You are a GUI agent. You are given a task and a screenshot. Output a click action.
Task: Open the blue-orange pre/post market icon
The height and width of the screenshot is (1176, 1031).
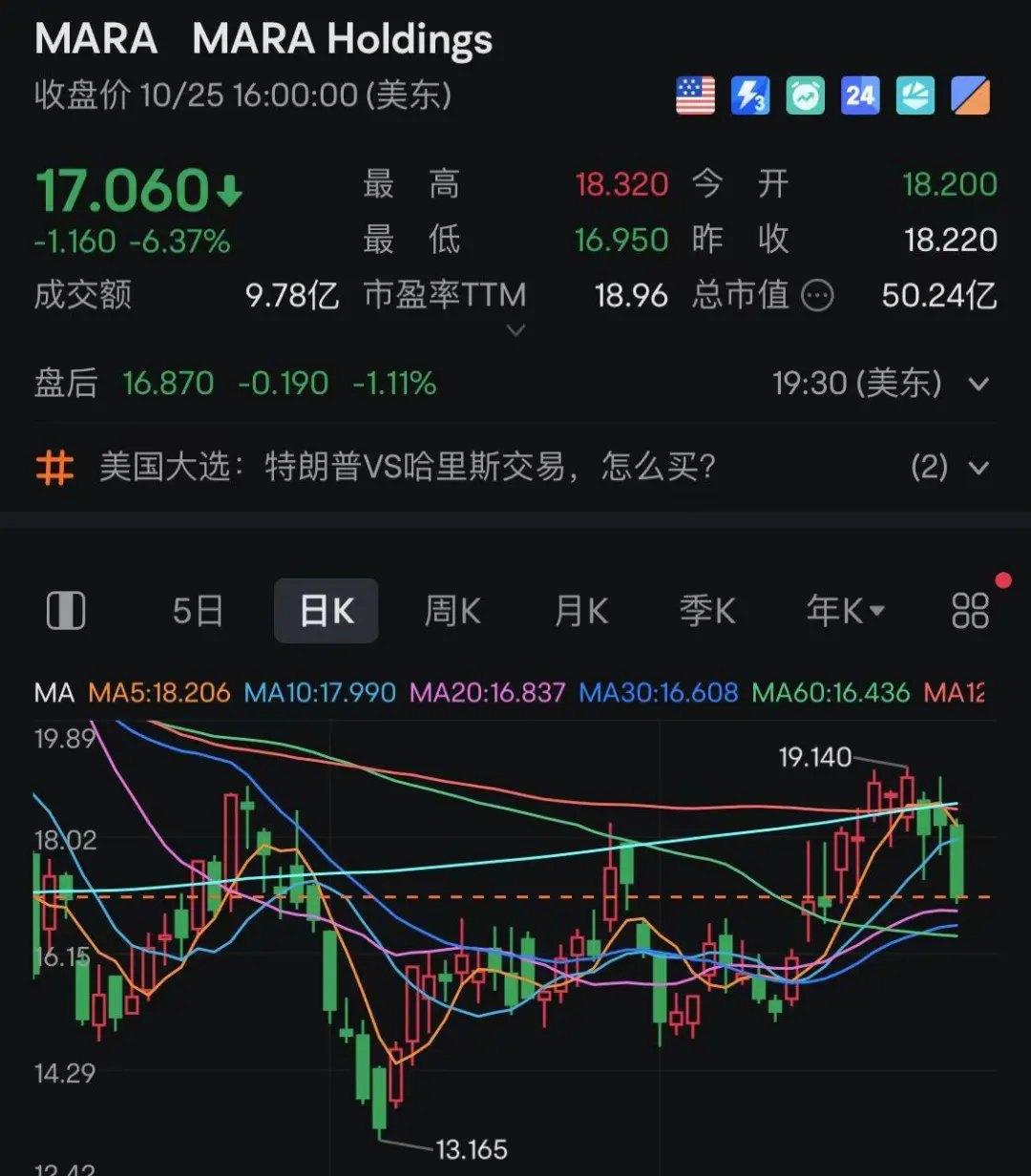(x=970, y=95)
